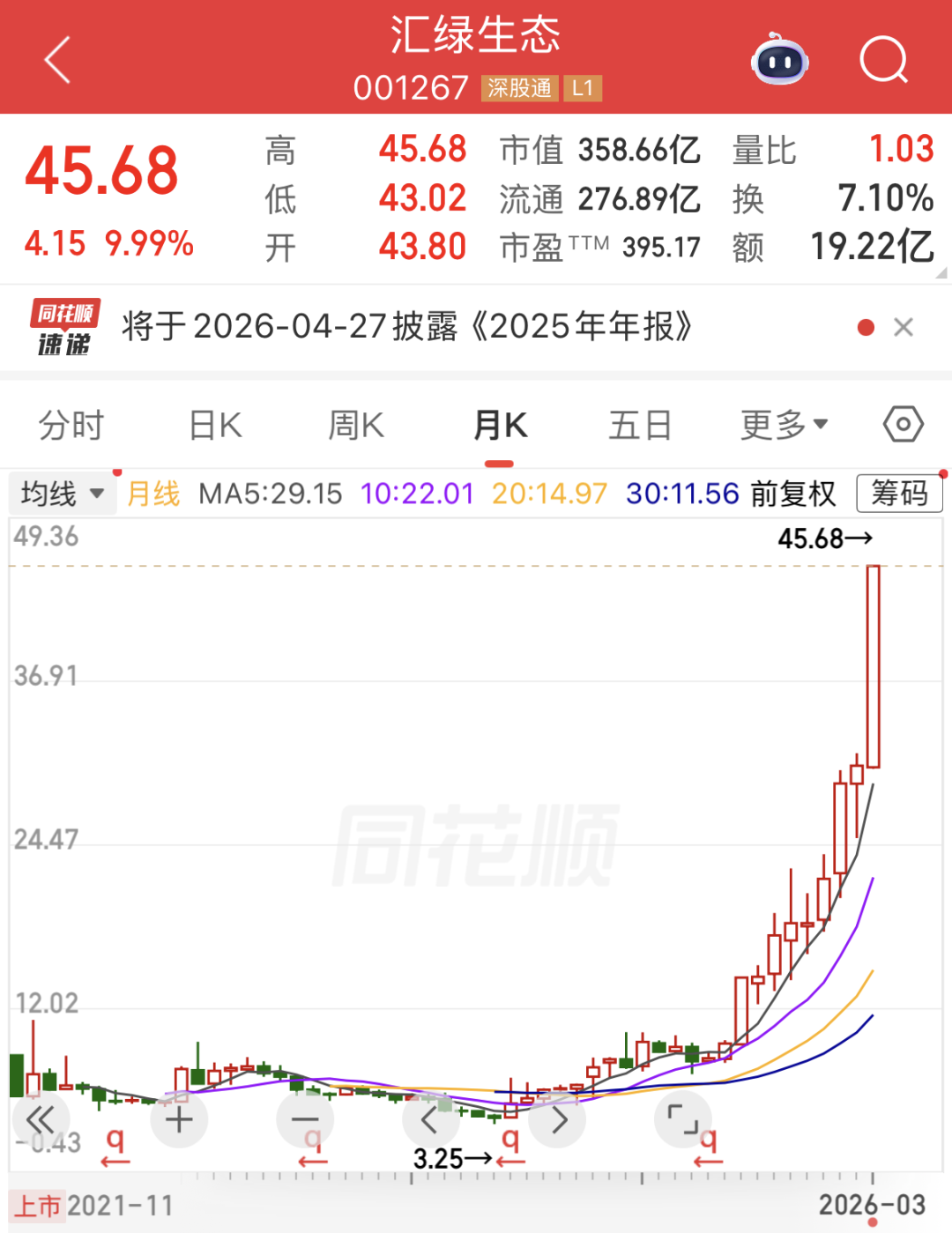Expand the chart to fullscreen
The image size is (952, 1233).
pyautogui.click(x=683, y=1119)
